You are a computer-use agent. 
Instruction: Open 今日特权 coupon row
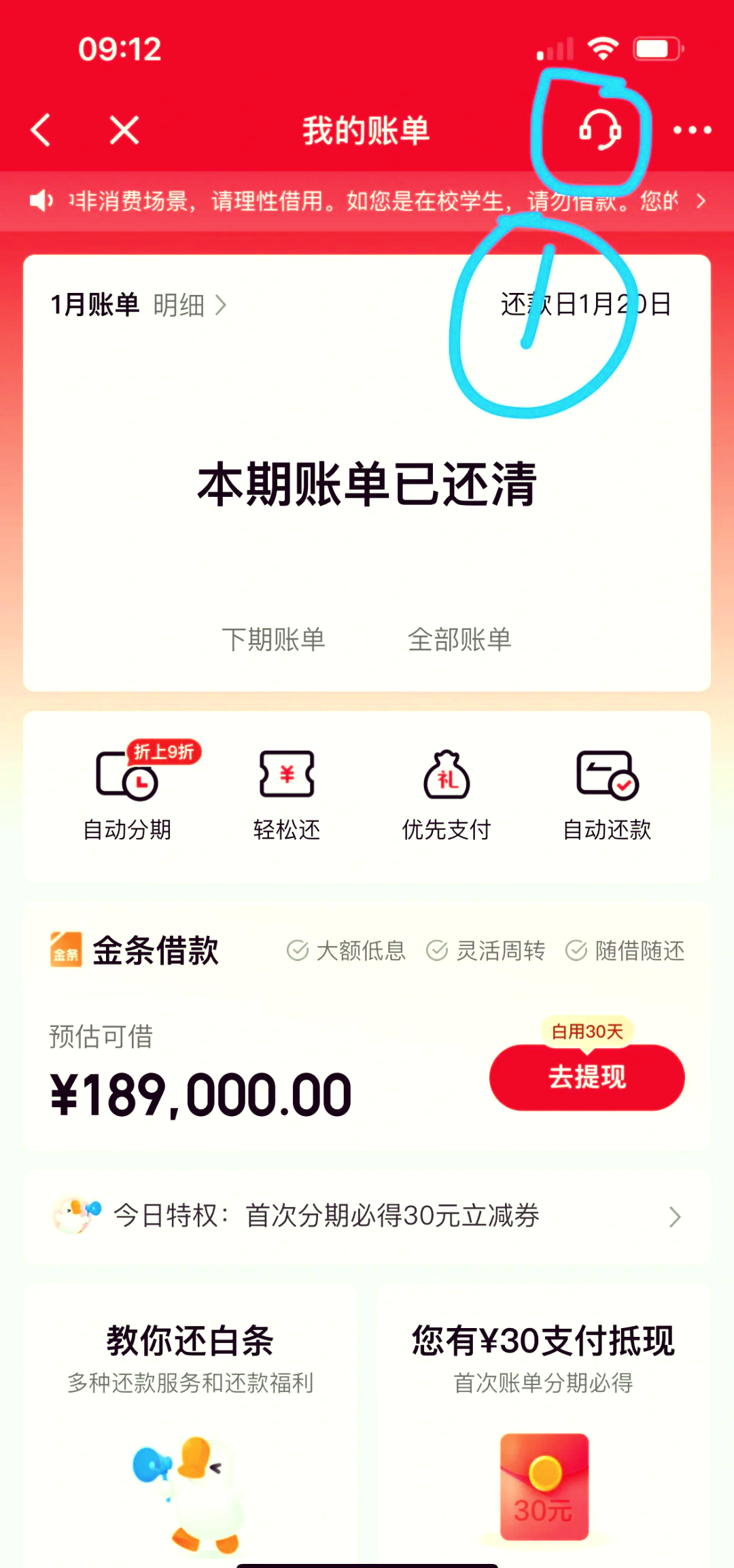click(367, 1216)
